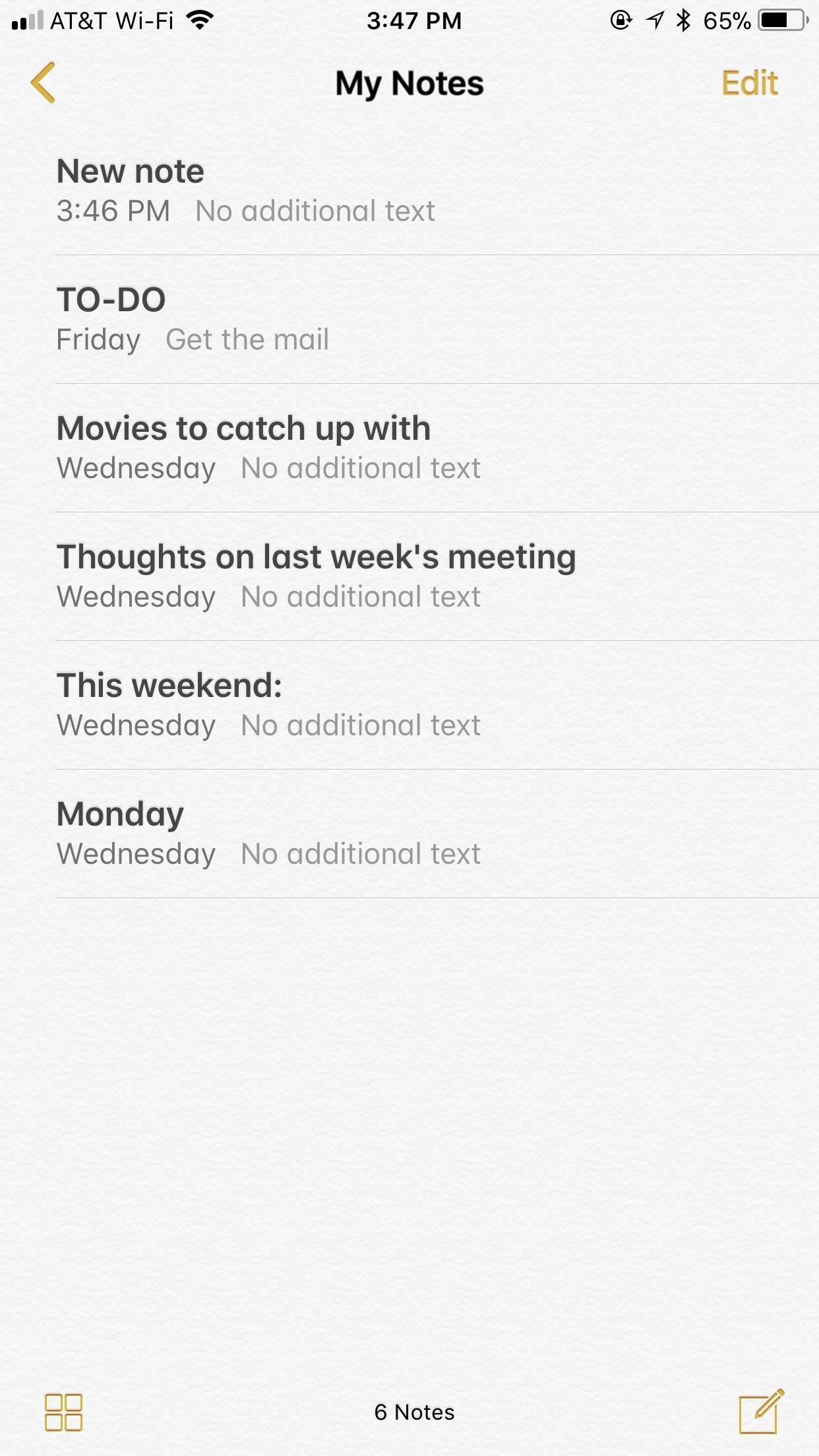819x1456 pixels.
Task: Switch to attachments grid view
Action: 63,1412
